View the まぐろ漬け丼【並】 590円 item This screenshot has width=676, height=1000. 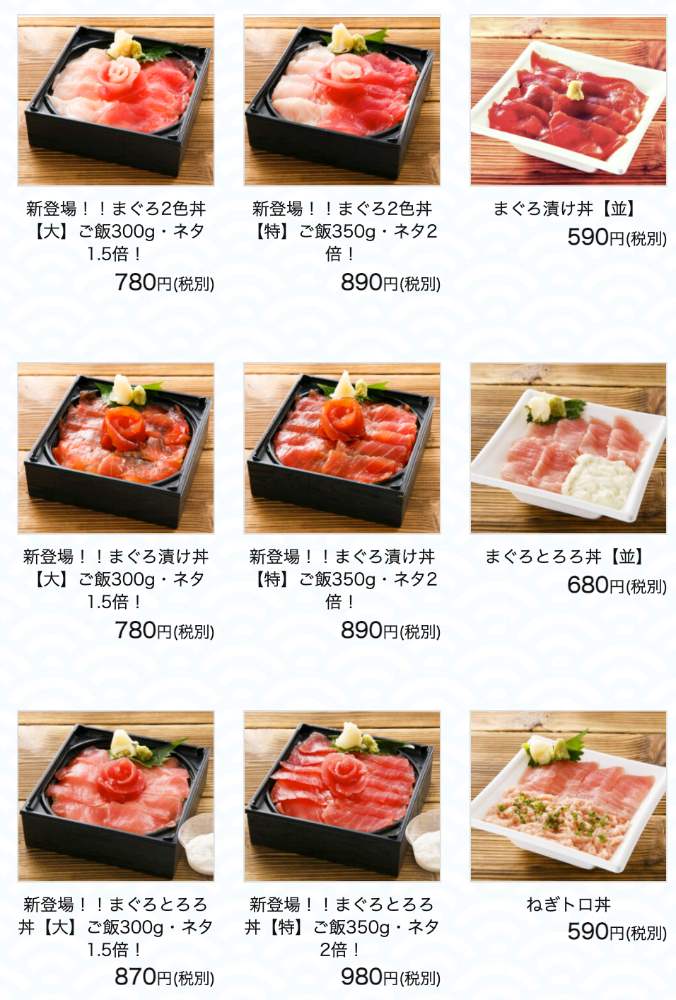click(x=568, y=100)
